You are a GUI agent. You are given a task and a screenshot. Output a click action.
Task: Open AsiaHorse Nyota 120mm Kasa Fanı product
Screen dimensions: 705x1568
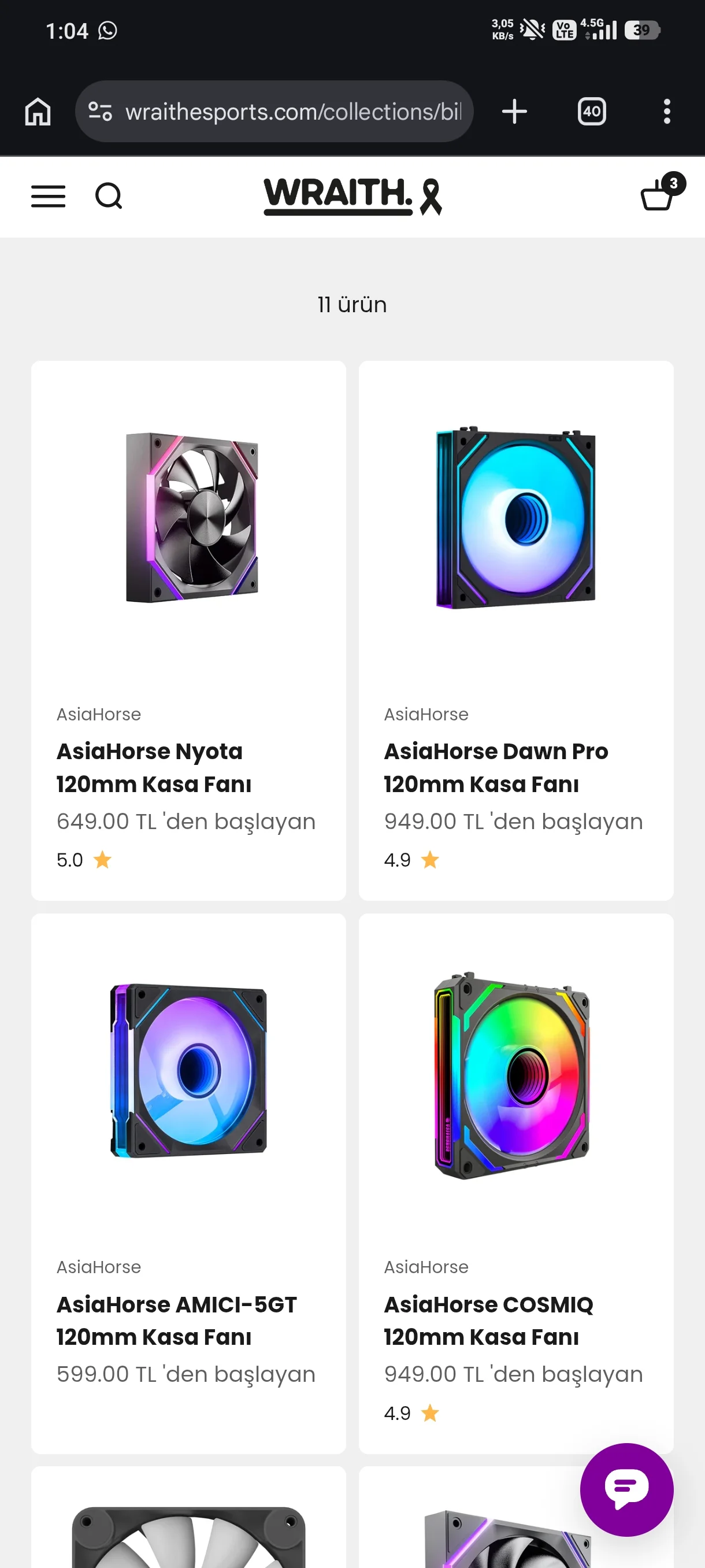point(154,767)
